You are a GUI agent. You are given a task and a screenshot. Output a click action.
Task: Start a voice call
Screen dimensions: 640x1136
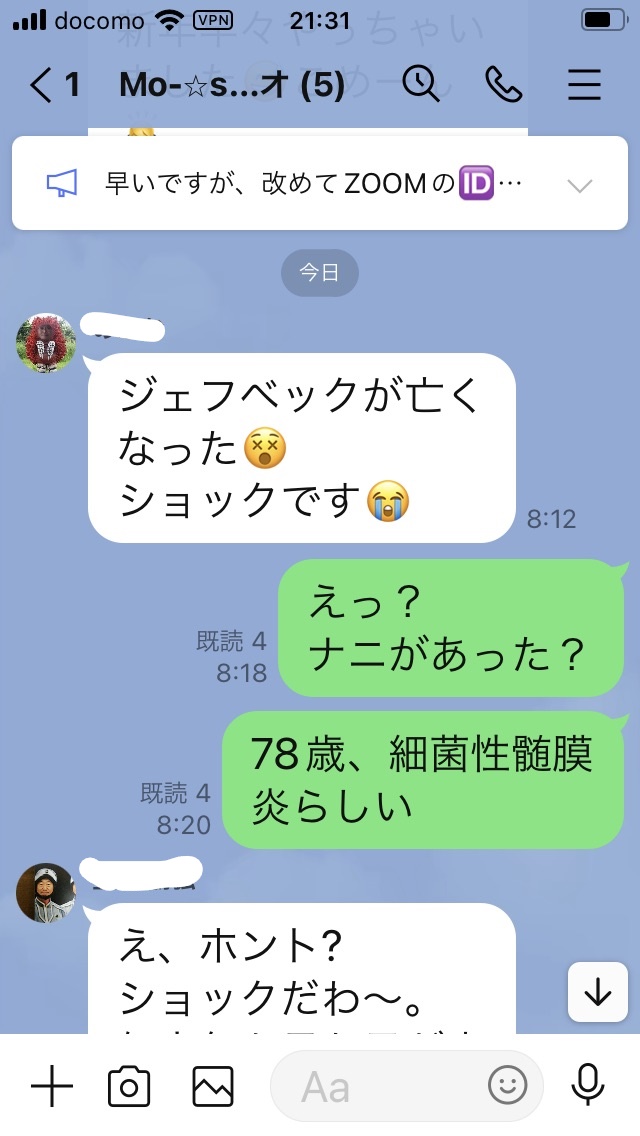(503, 86)
